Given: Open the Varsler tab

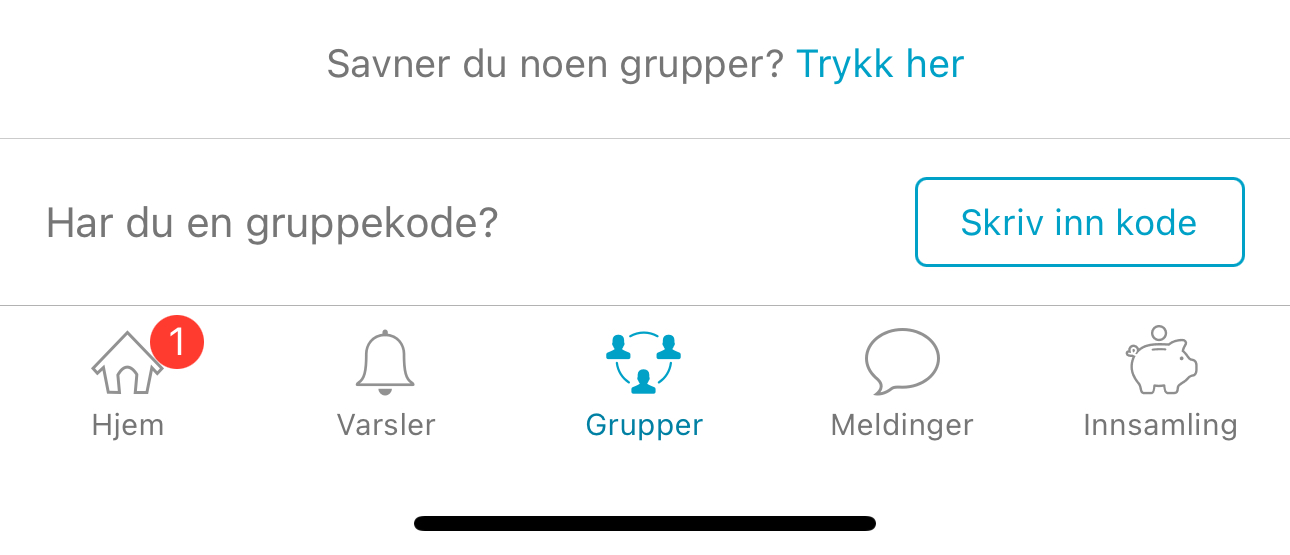Looking at the screenshot, I should click(386, 385).
